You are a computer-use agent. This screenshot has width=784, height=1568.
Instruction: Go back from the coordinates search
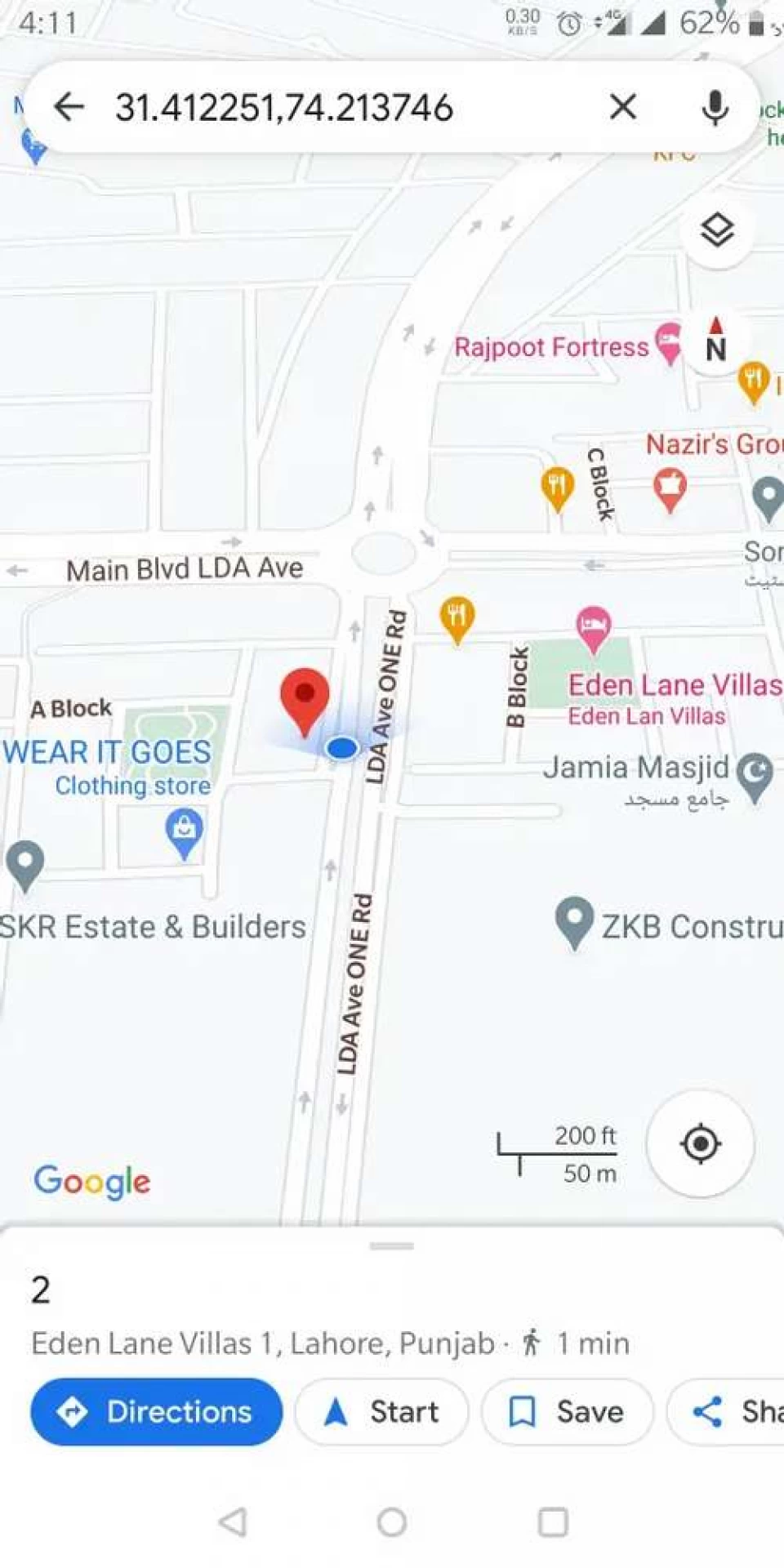pyautogui.click(x=69, y=107)
